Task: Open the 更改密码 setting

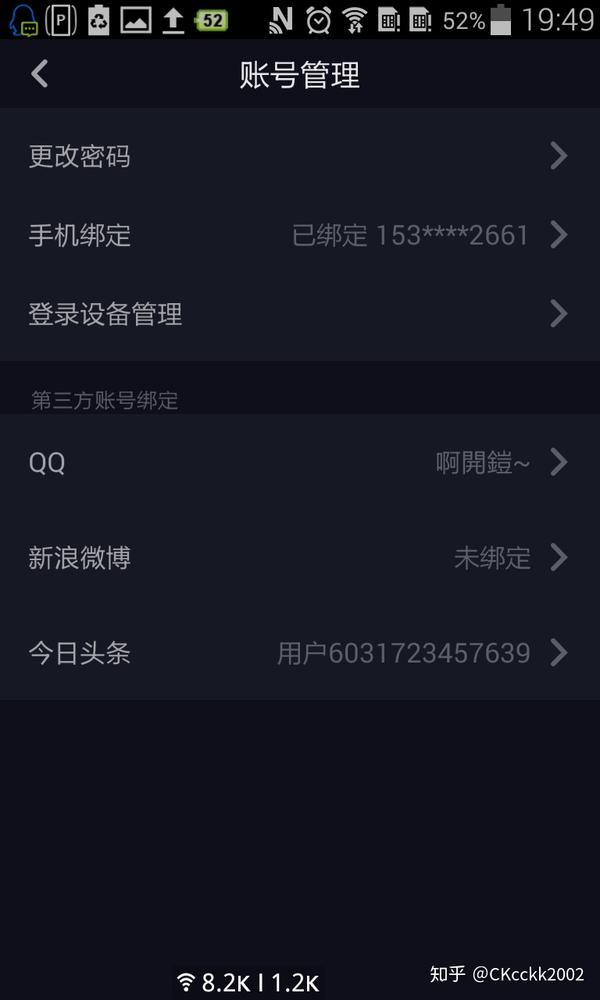Action: pyautogui.click(x=300, y=156)
